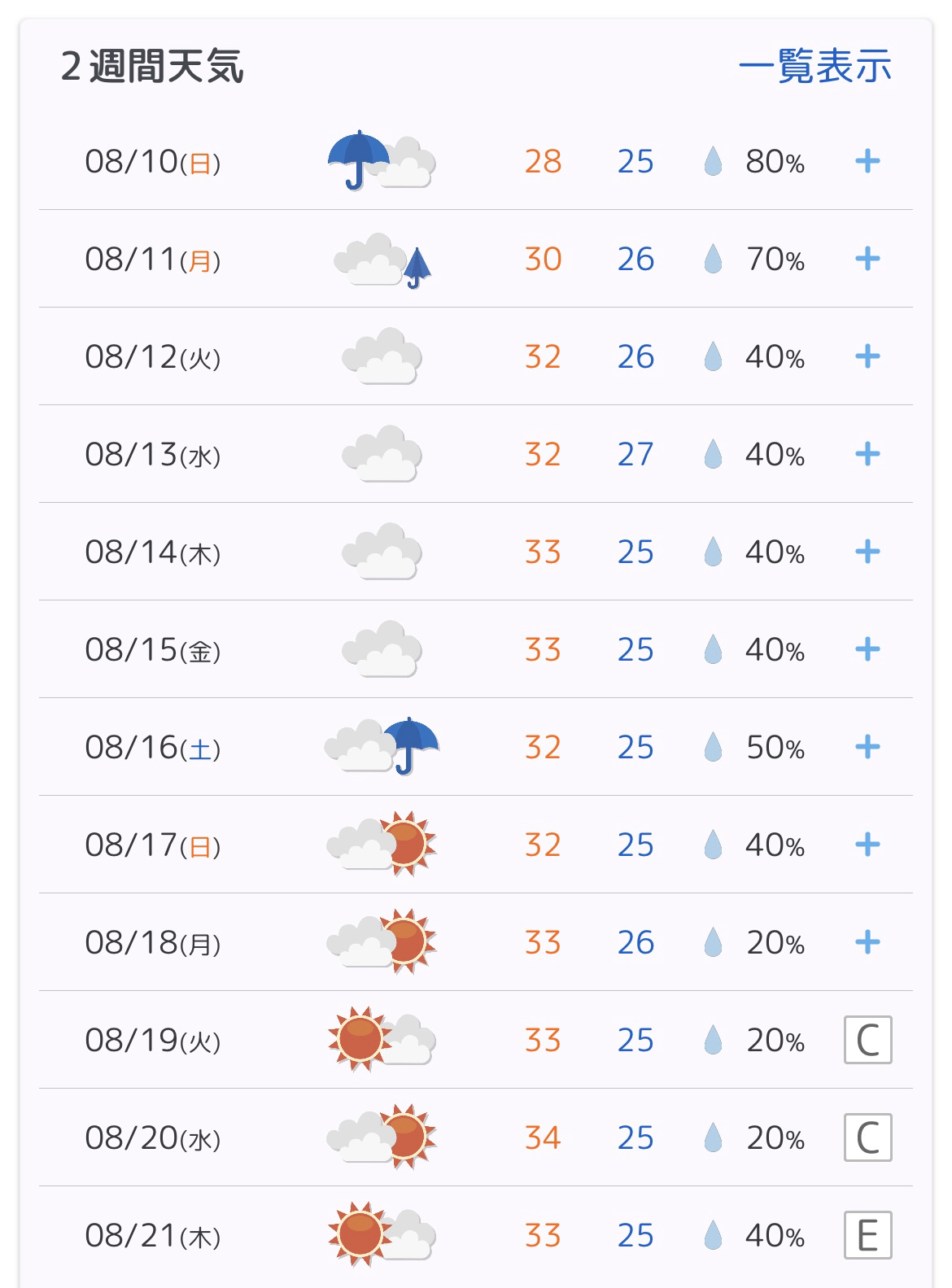Tap the plus icon for 08/13
The width and height of the screenshot is (952, 1288).
867,454
